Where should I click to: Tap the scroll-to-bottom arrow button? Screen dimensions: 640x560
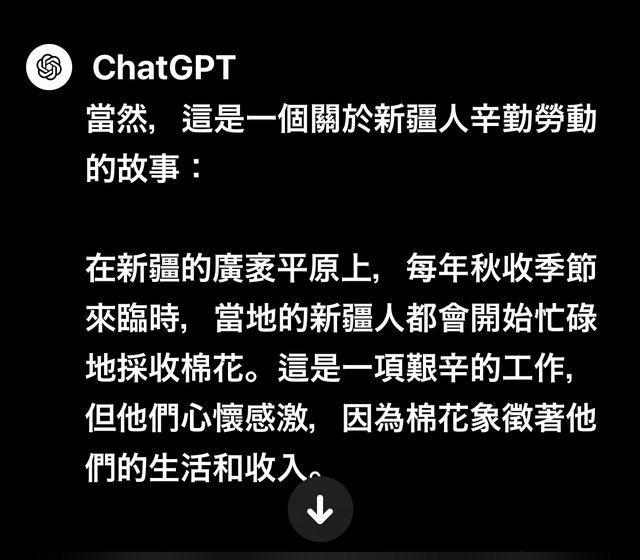click(x=320, y=510)
